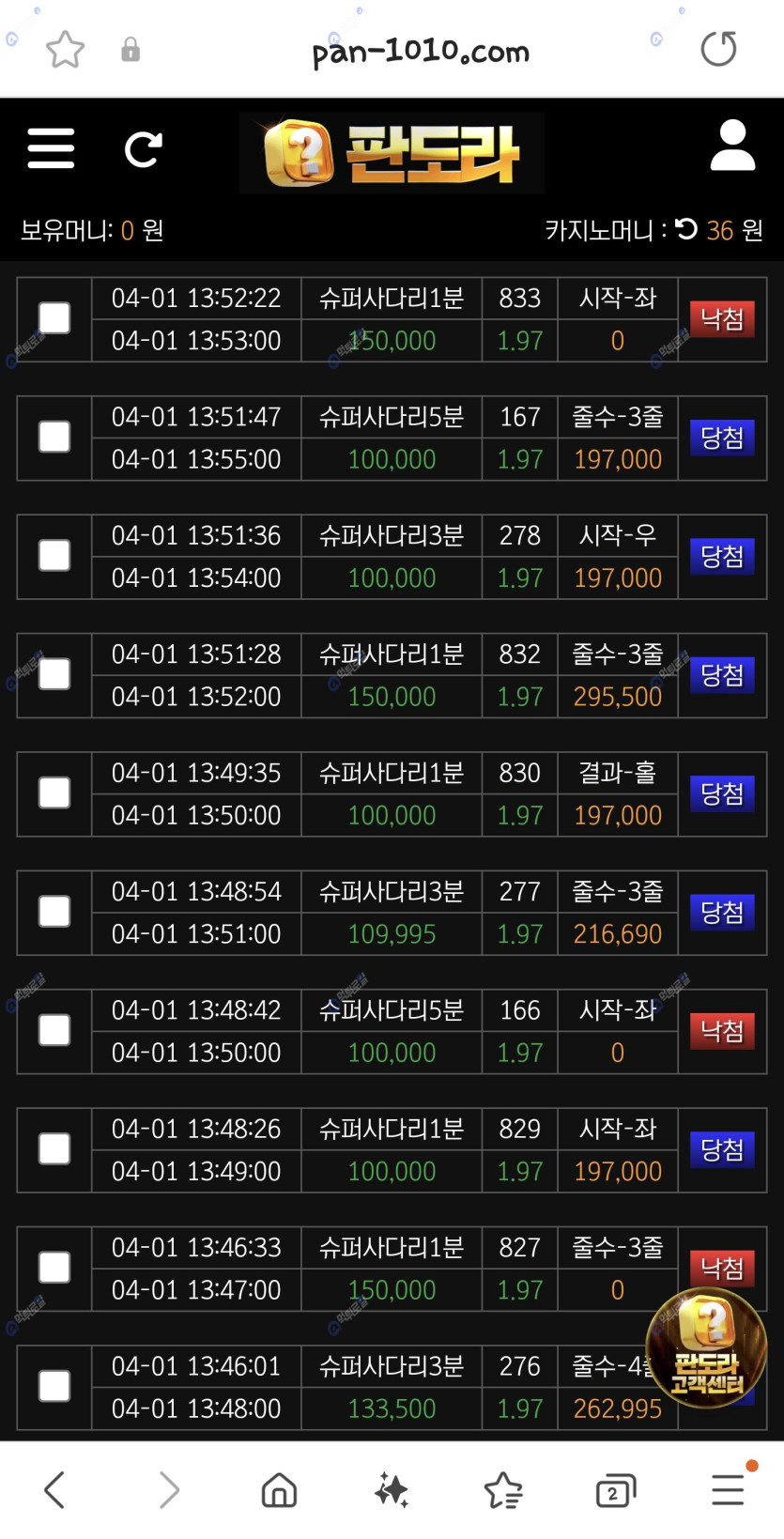Screen dimensions: 784x1539
Task: Open the browser tabs switcher
Action: pos(615,1491)
